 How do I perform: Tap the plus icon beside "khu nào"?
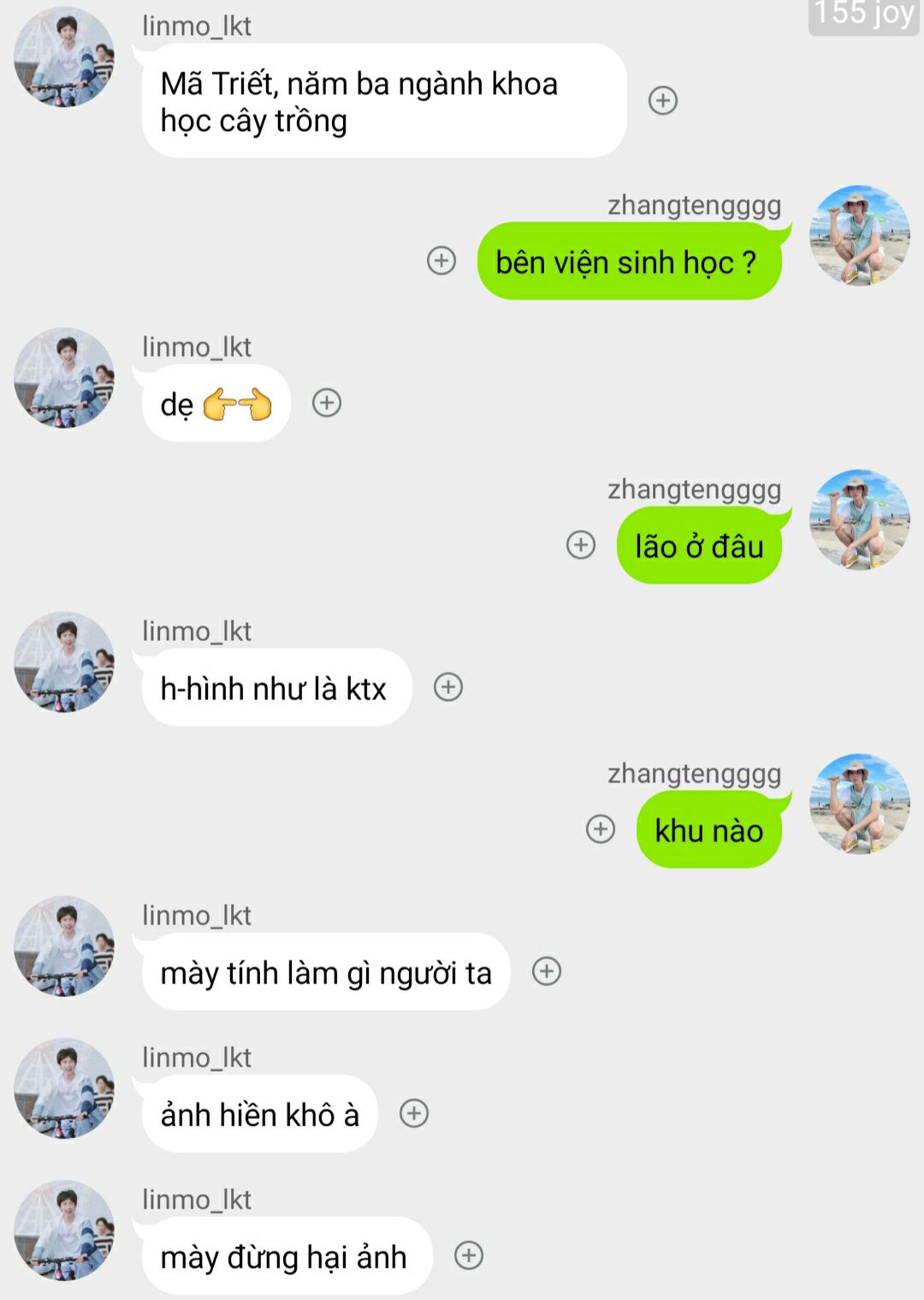pos(601,828)
